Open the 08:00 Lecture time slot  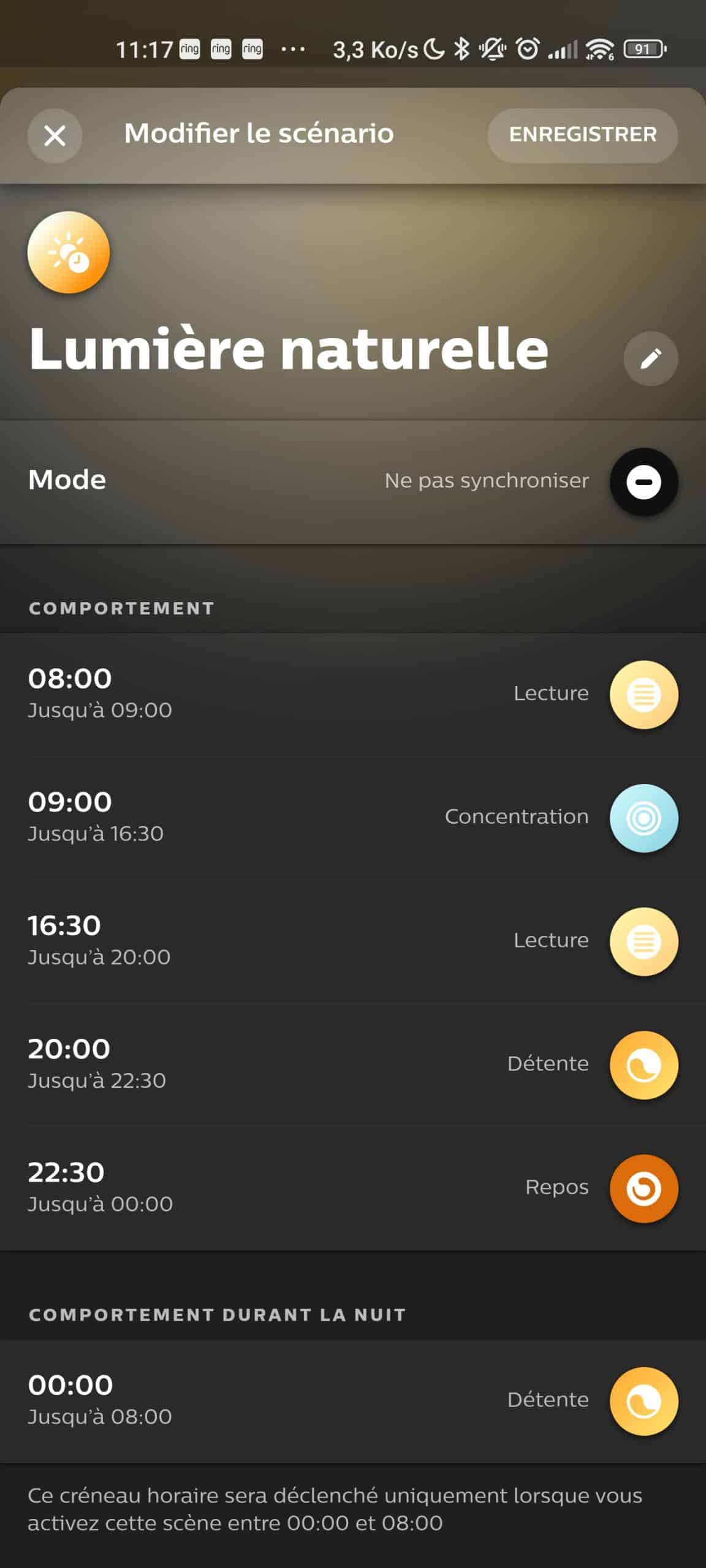coord(353,695)
